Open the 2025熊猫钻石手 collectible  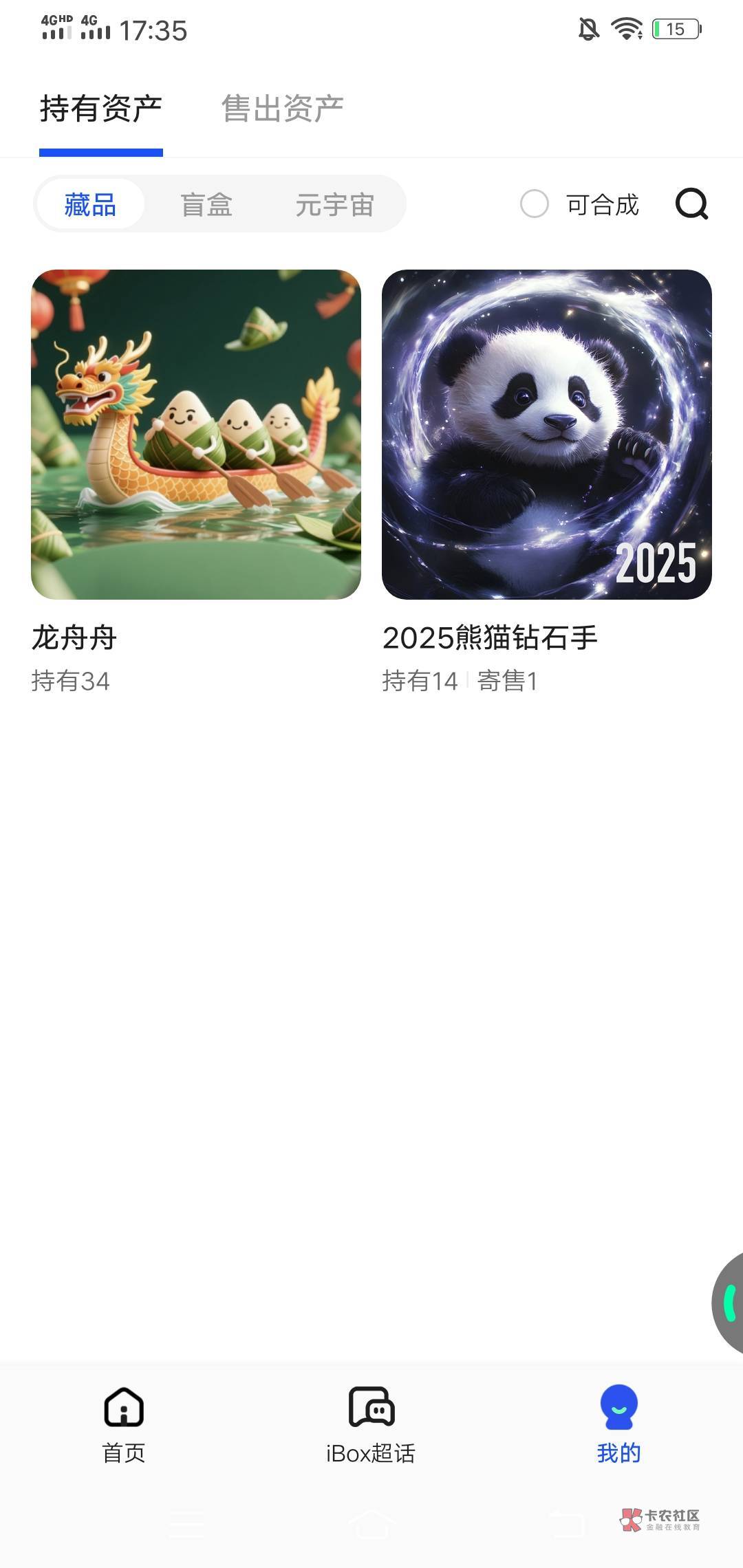click(x=547, y=435)
